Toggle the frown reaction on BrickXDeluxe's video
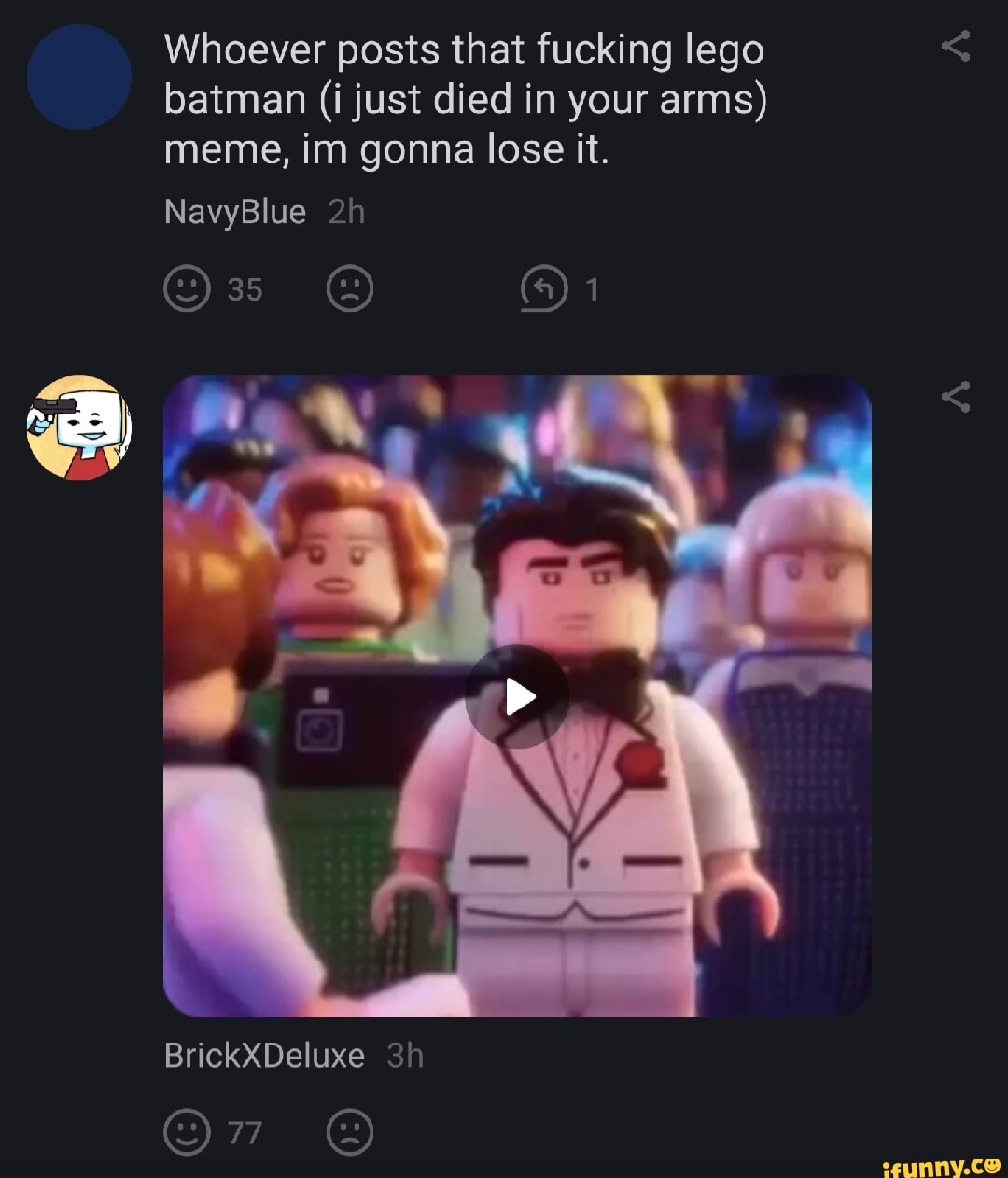The image size is (1008, 1178). 350,1132
